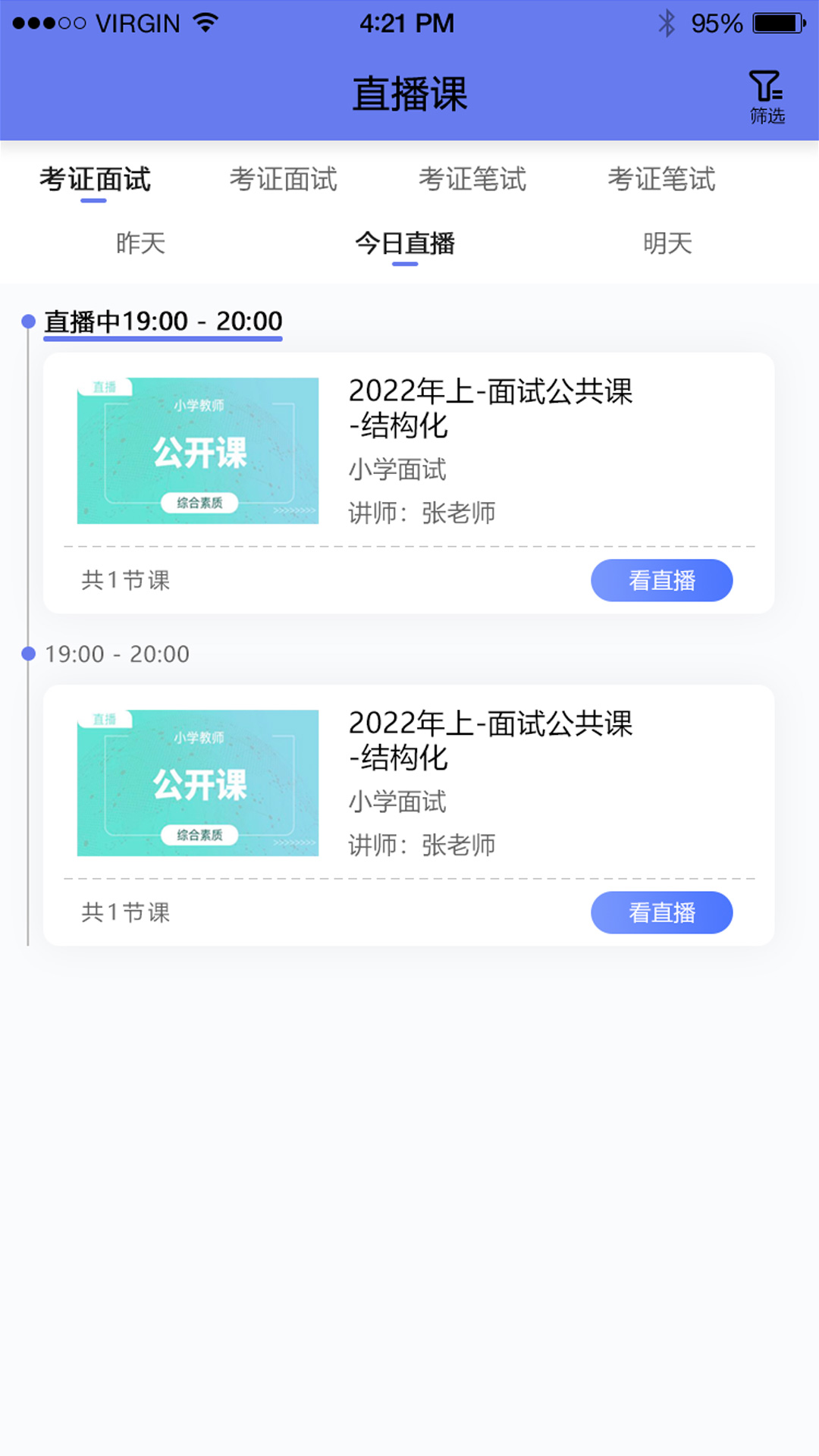Tap the Bluetooth icon in status bar
The image size is (819, 1456).
pos(667,21)
